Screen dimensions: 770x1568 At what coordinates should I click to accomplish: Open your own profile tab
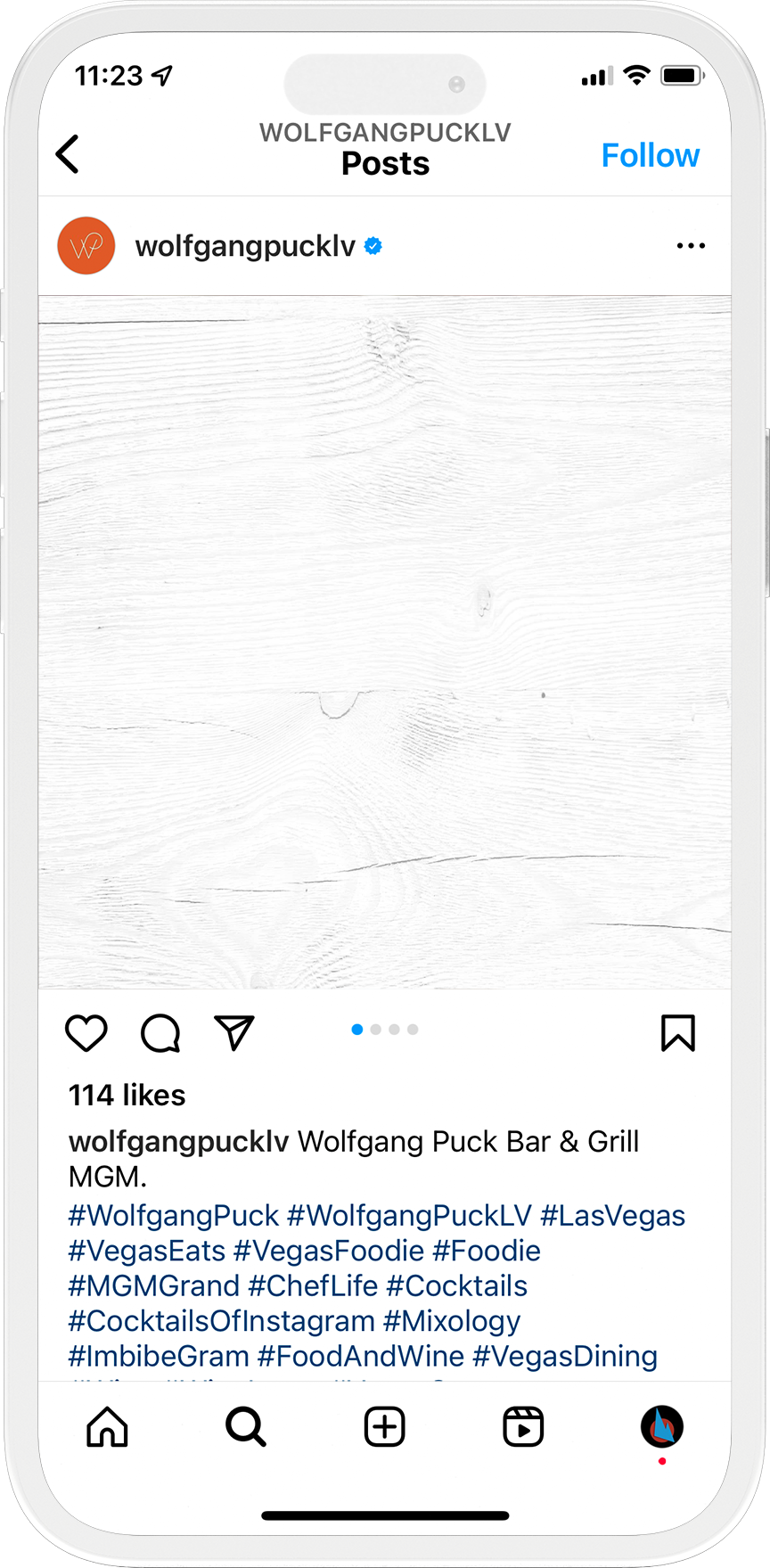(661, 1426)
